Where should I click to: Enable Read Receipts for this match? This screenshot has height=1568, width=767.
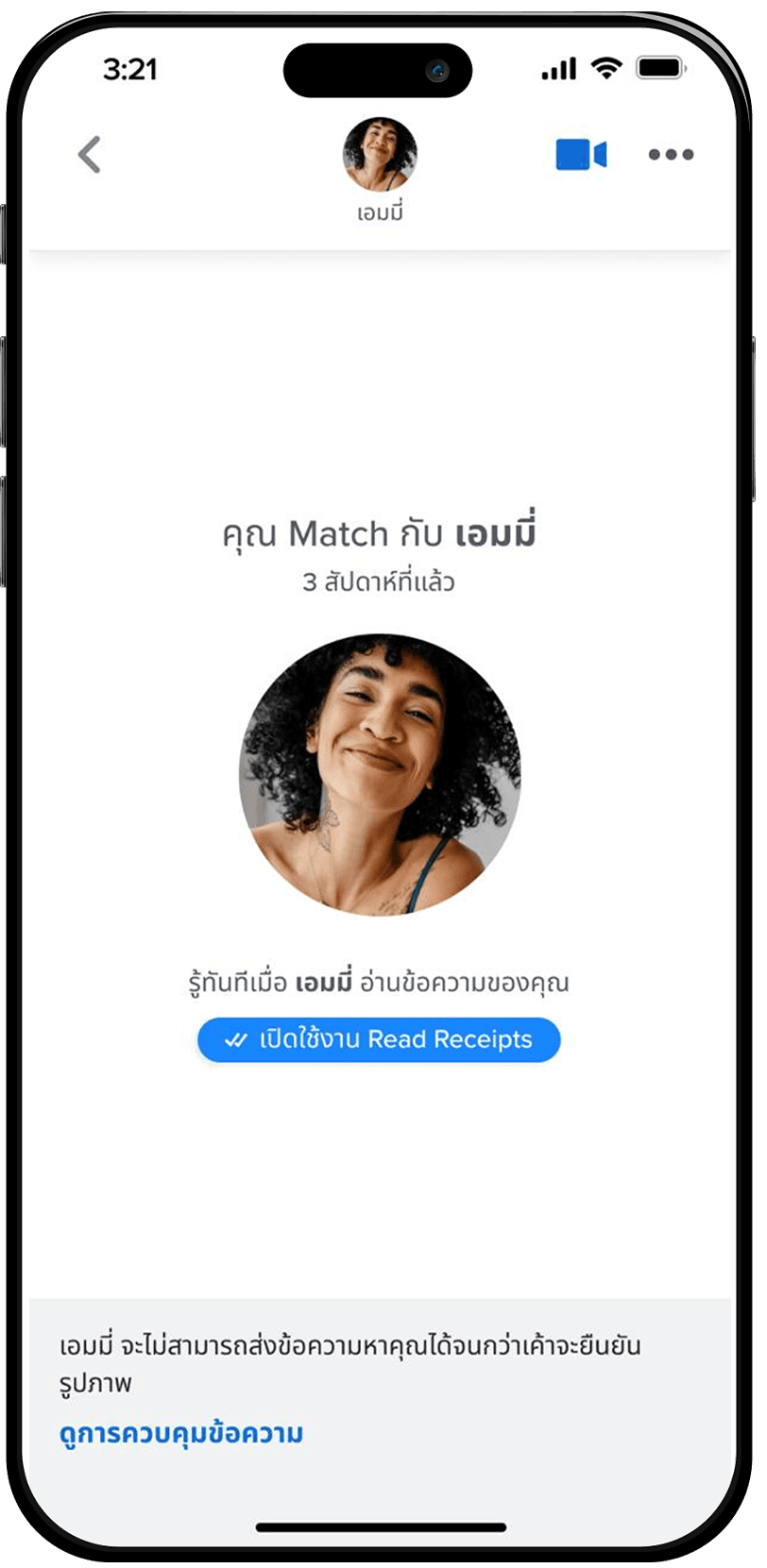pos(378,1039)
